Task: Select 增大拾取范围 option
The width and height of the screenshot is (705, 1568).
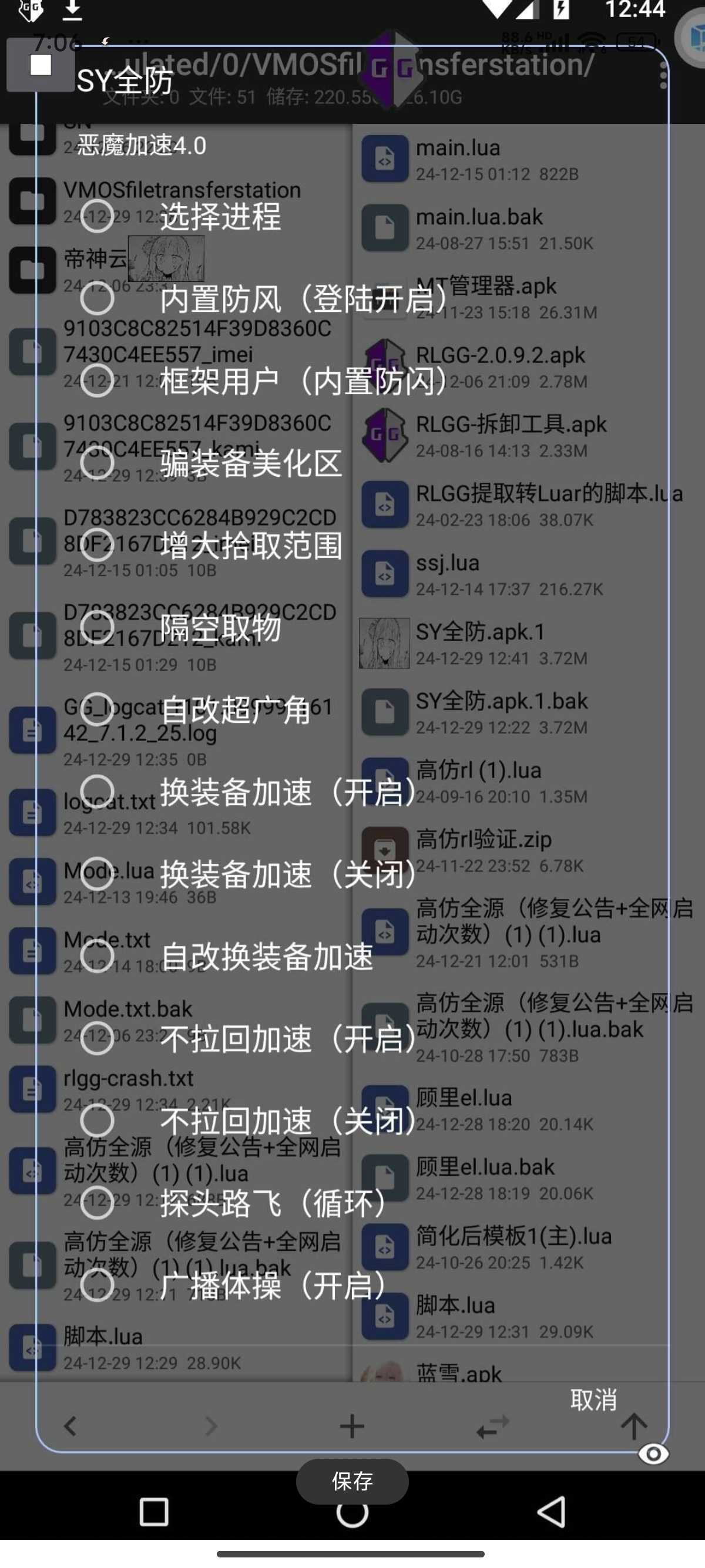Action: tap(98, 545)
